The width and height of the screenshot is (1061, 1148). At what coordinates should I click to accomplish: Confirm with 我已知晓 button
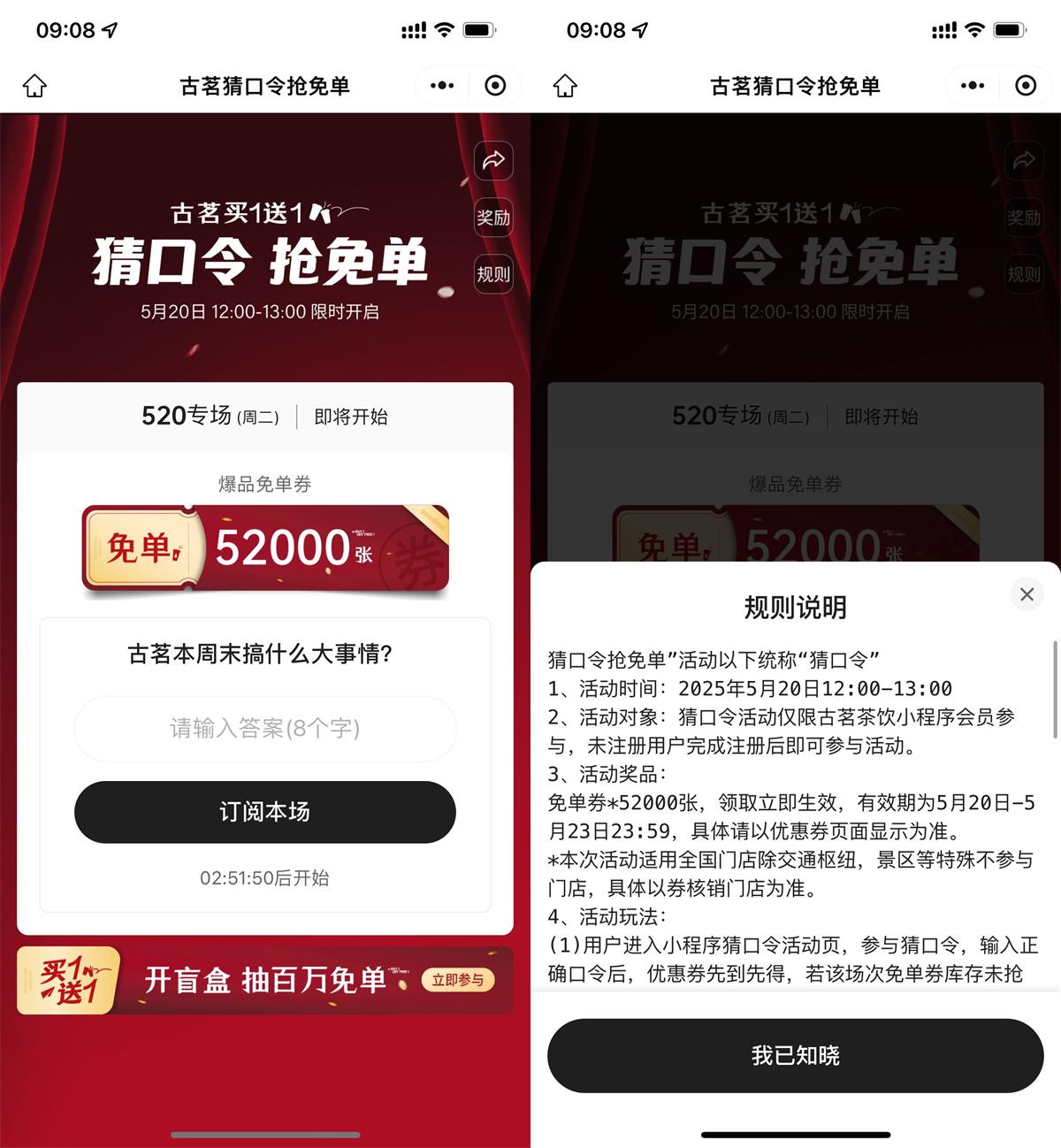click(x=795, y=1055)
